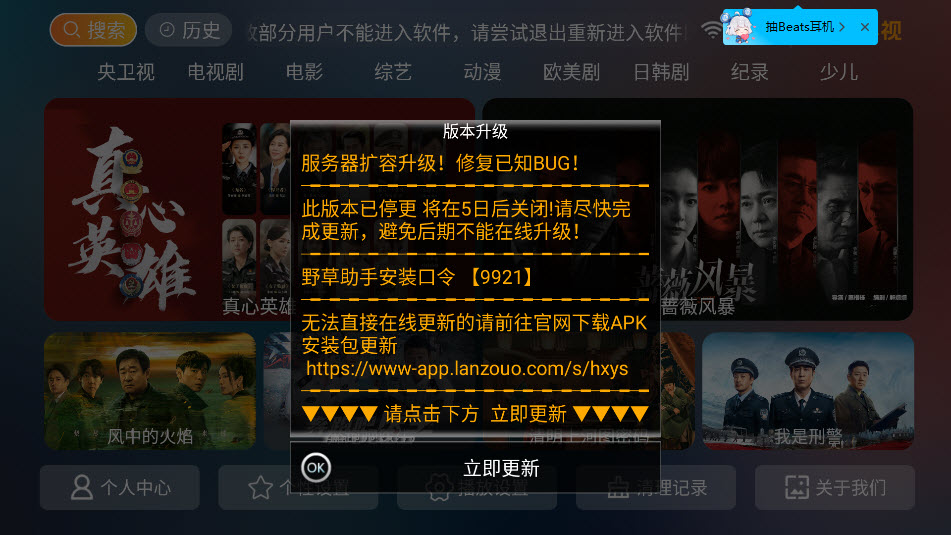
Task: Open 历史 viewing history
Action: tap(189, 30)
